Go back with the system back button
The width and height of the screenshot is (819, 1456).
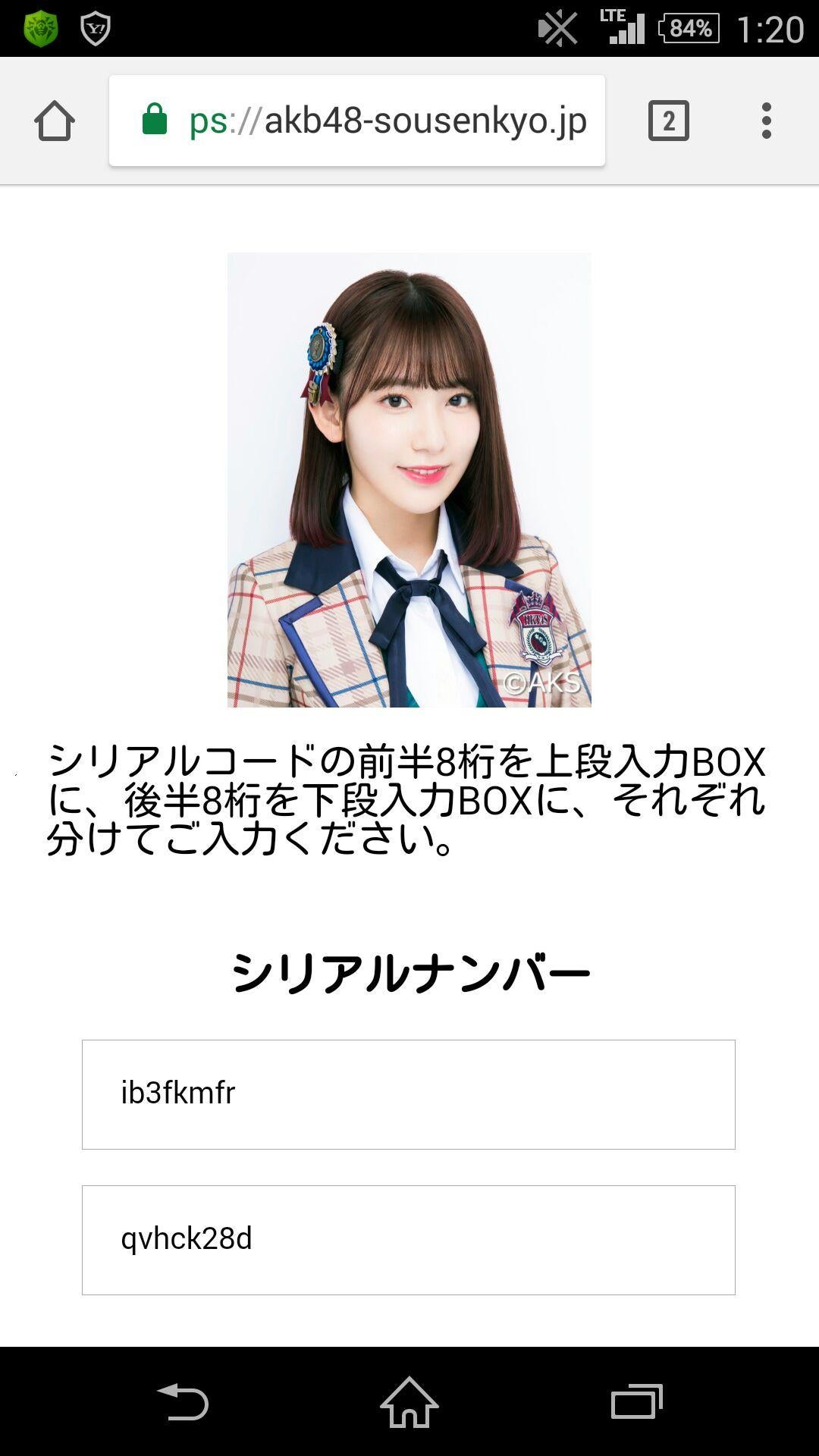(x=183, y=1401)
